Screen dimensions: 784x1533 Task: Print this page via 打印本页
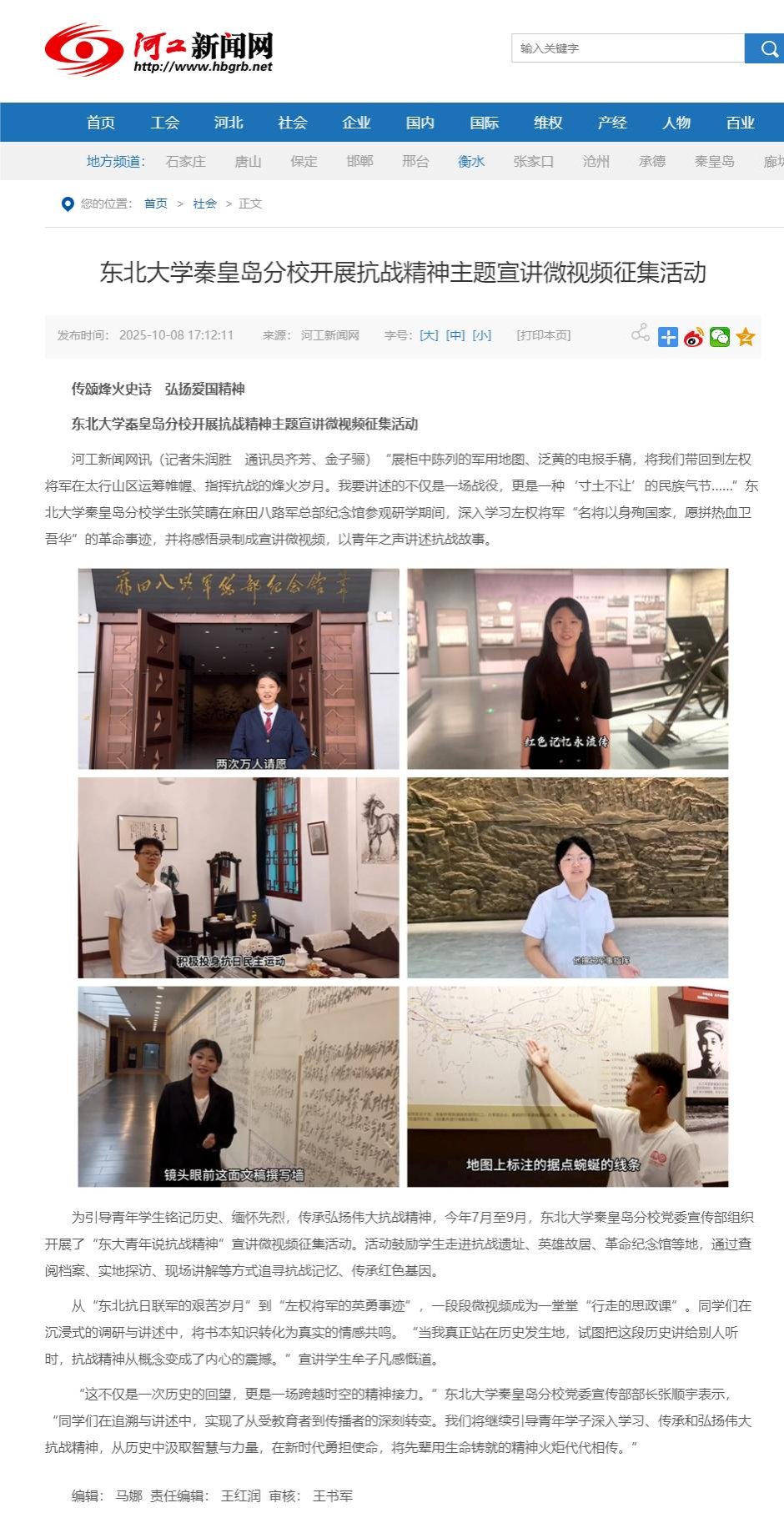pyautogui.click(x=544, y=335)
